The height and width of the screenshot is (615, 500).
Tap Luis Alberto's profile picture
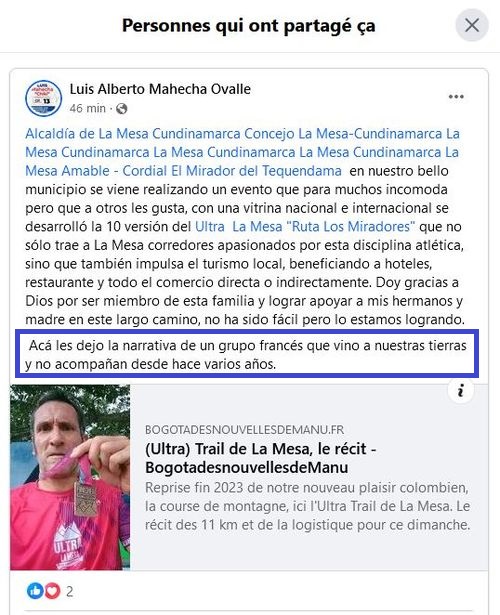[44, 98]
